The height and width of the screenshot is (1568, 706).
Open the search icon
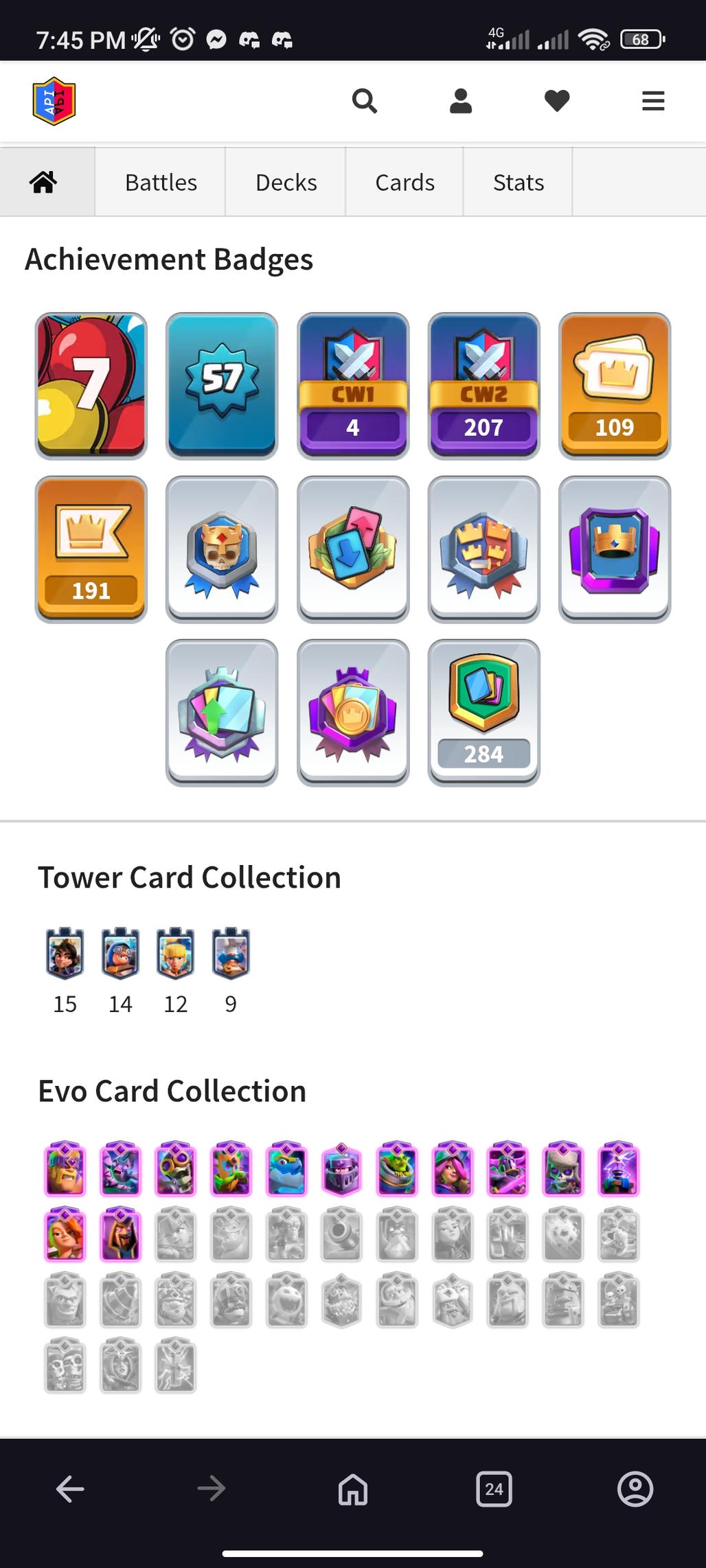pos(364,101)
